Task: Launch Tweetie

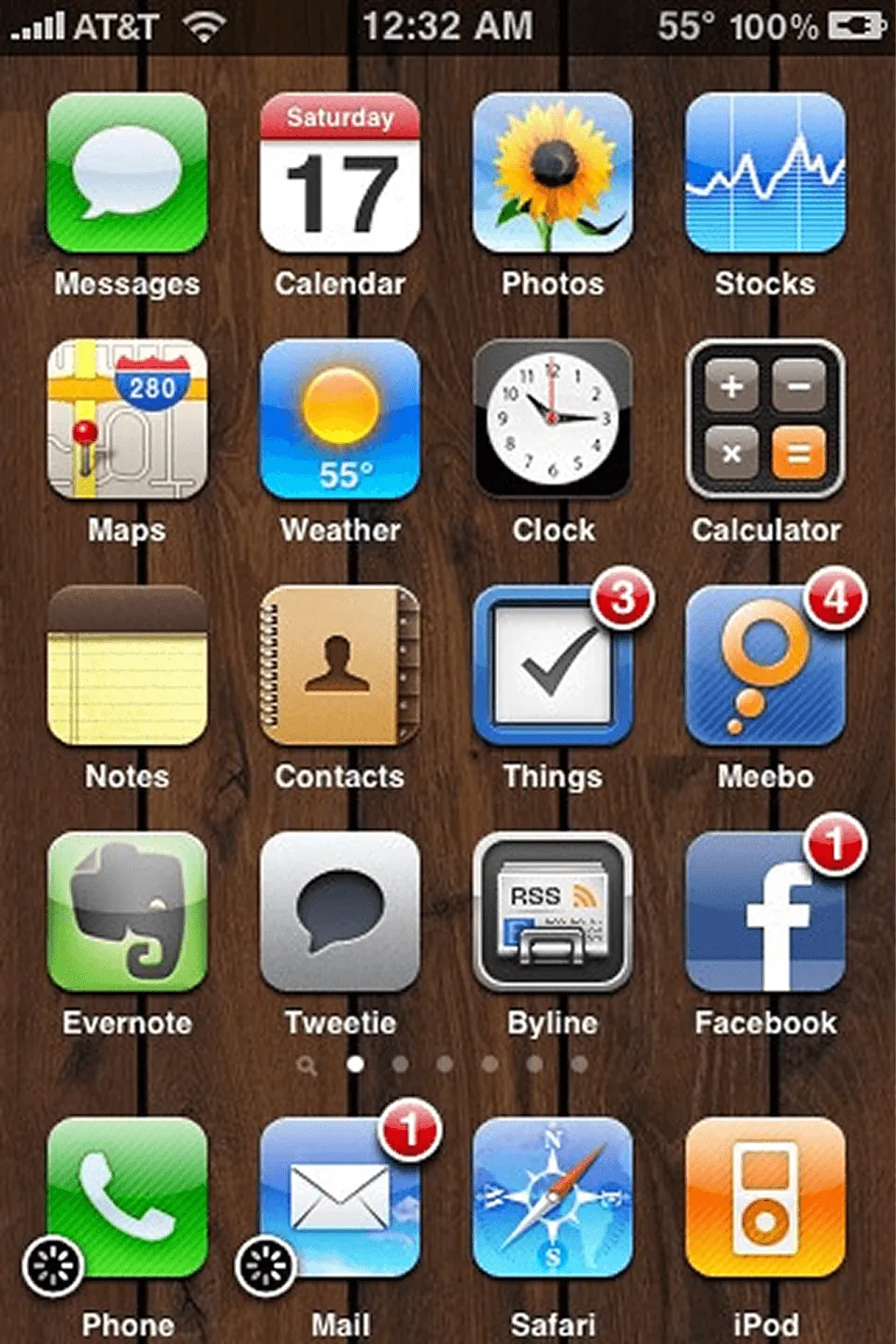Action: point(340,916)
